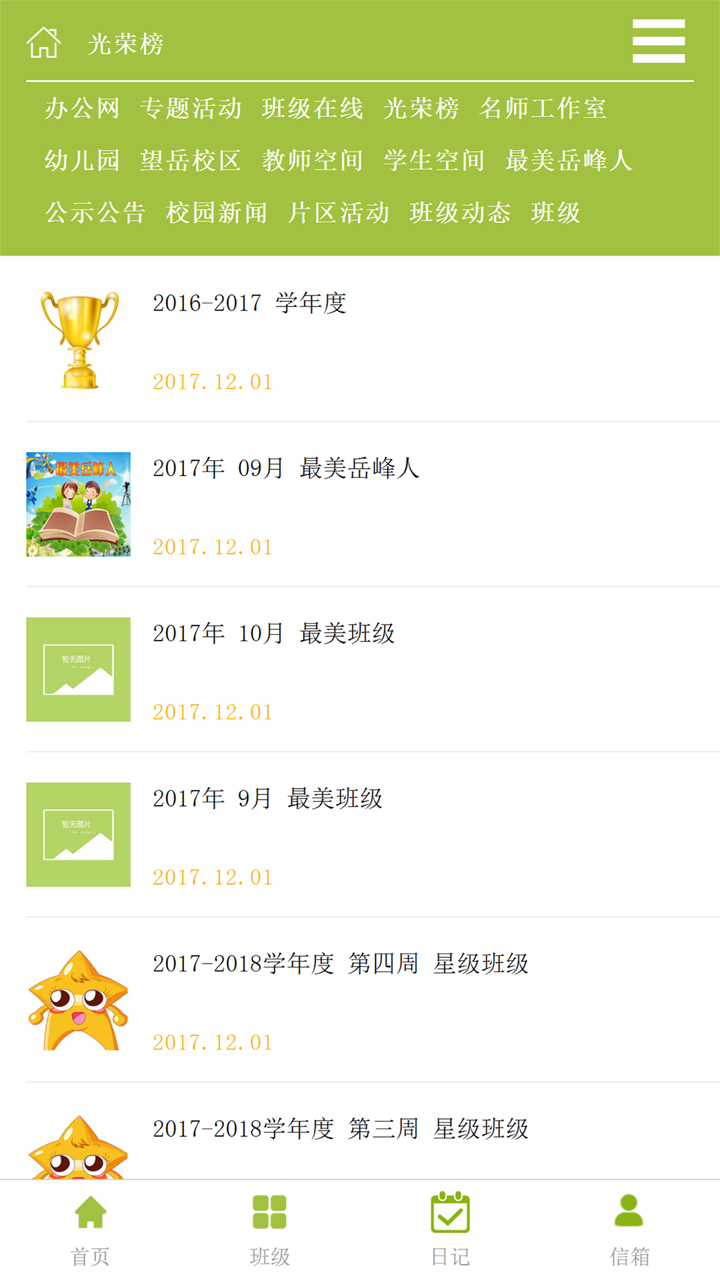The width and height of the screenshot is (720, 1280).
Task: Open the 望岳校区 navigation link
Action: point(184,160)
